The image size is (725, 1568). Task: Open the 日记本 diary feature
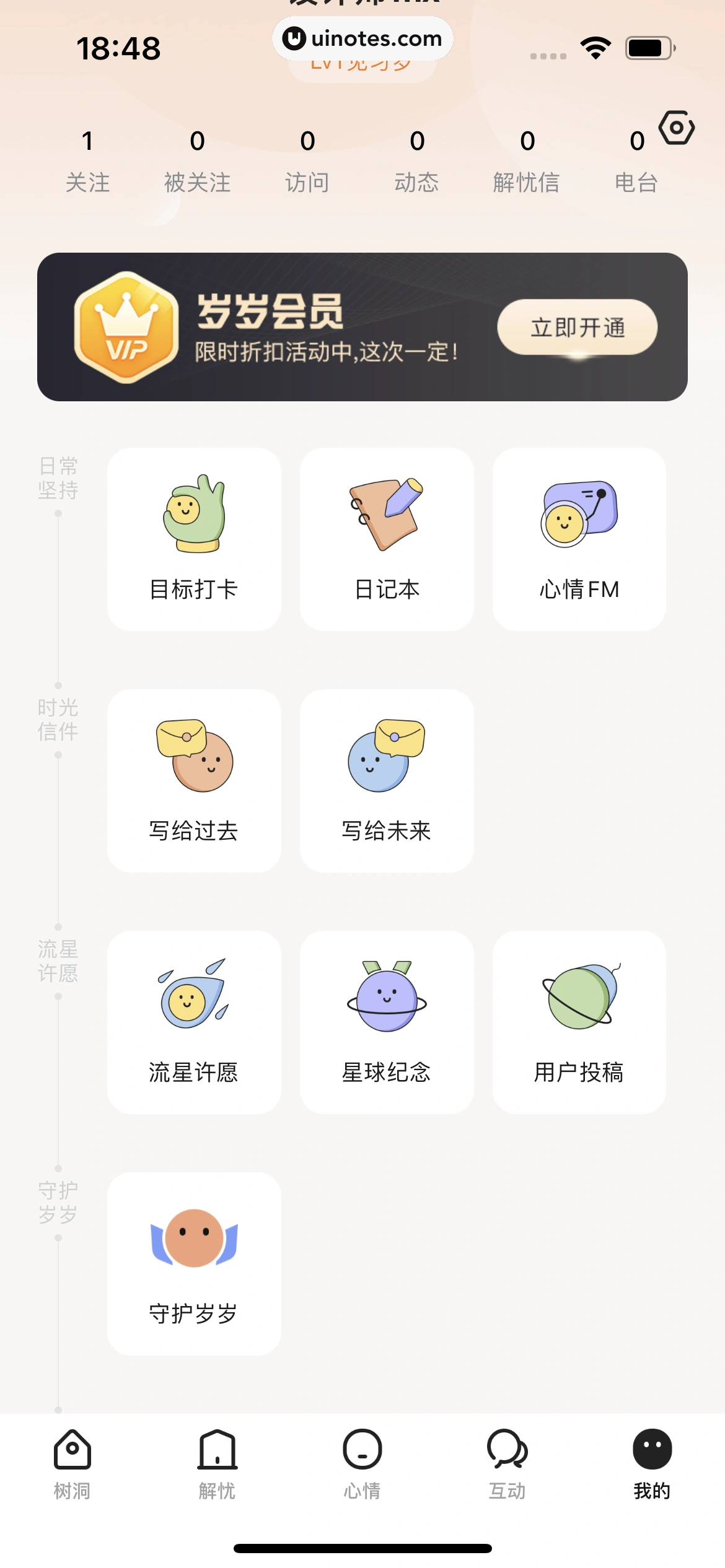pos(386,538)
